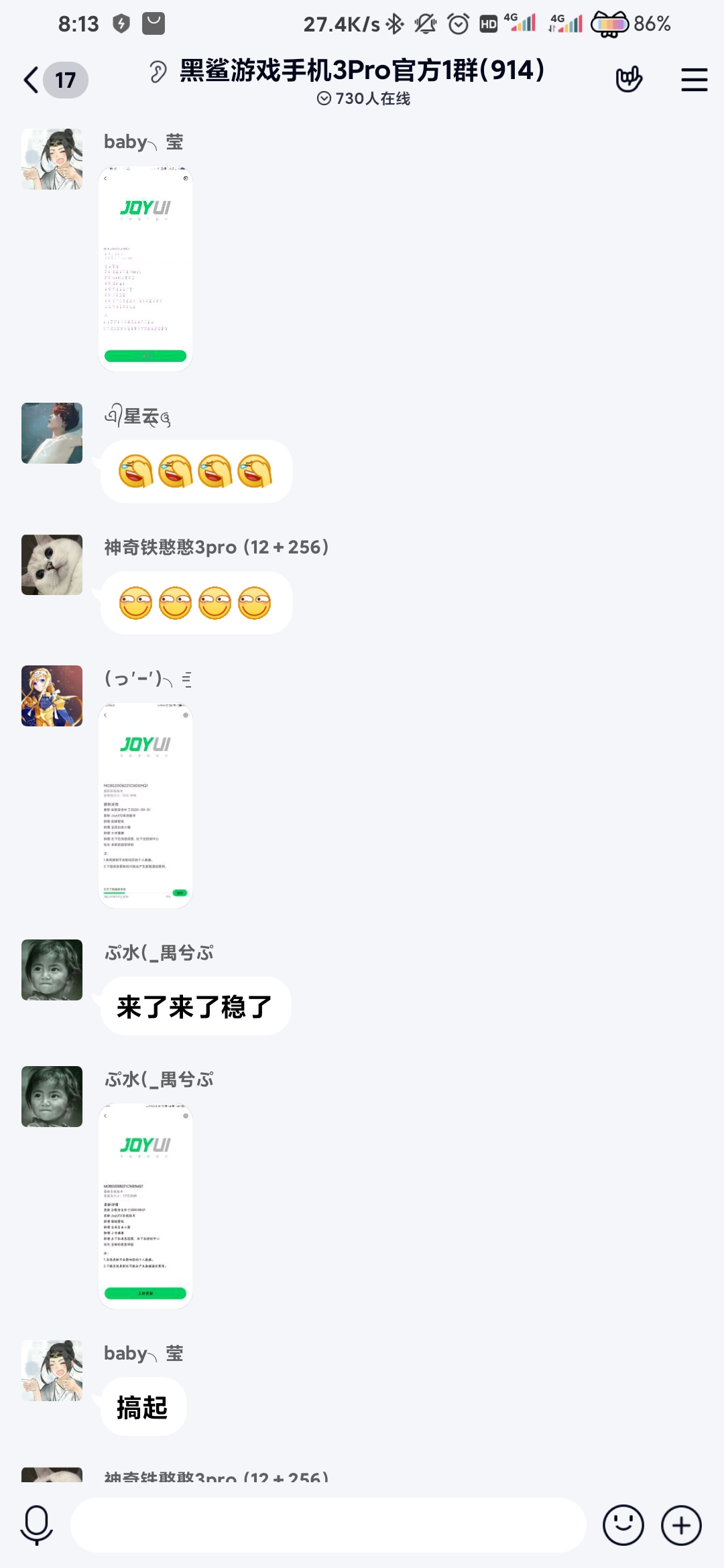724x1568 pixels.
Task: Open JOYUI screenshot sent by (っ'-')、
Action: pyautogui.click(x=145, y=805)
